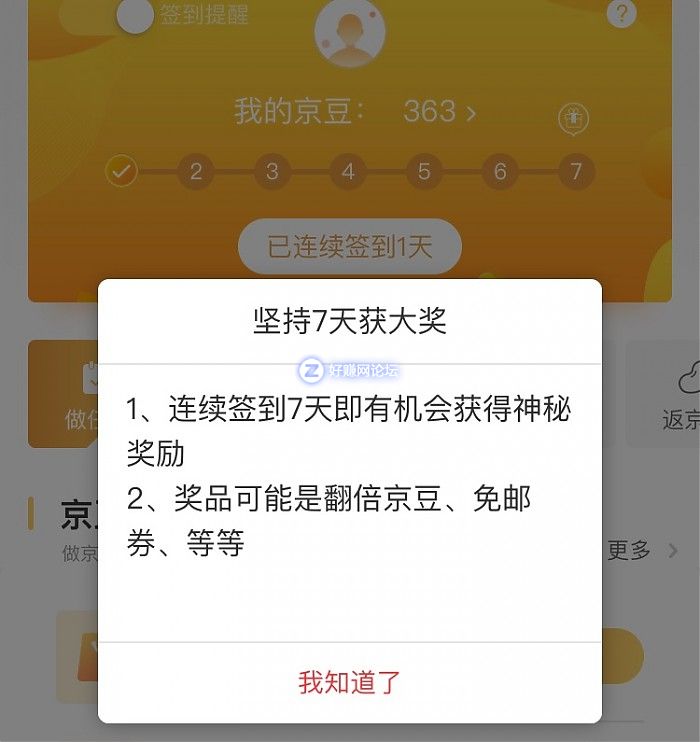Open the help question mark icon

pyautogui.click(x=622, y=14)
